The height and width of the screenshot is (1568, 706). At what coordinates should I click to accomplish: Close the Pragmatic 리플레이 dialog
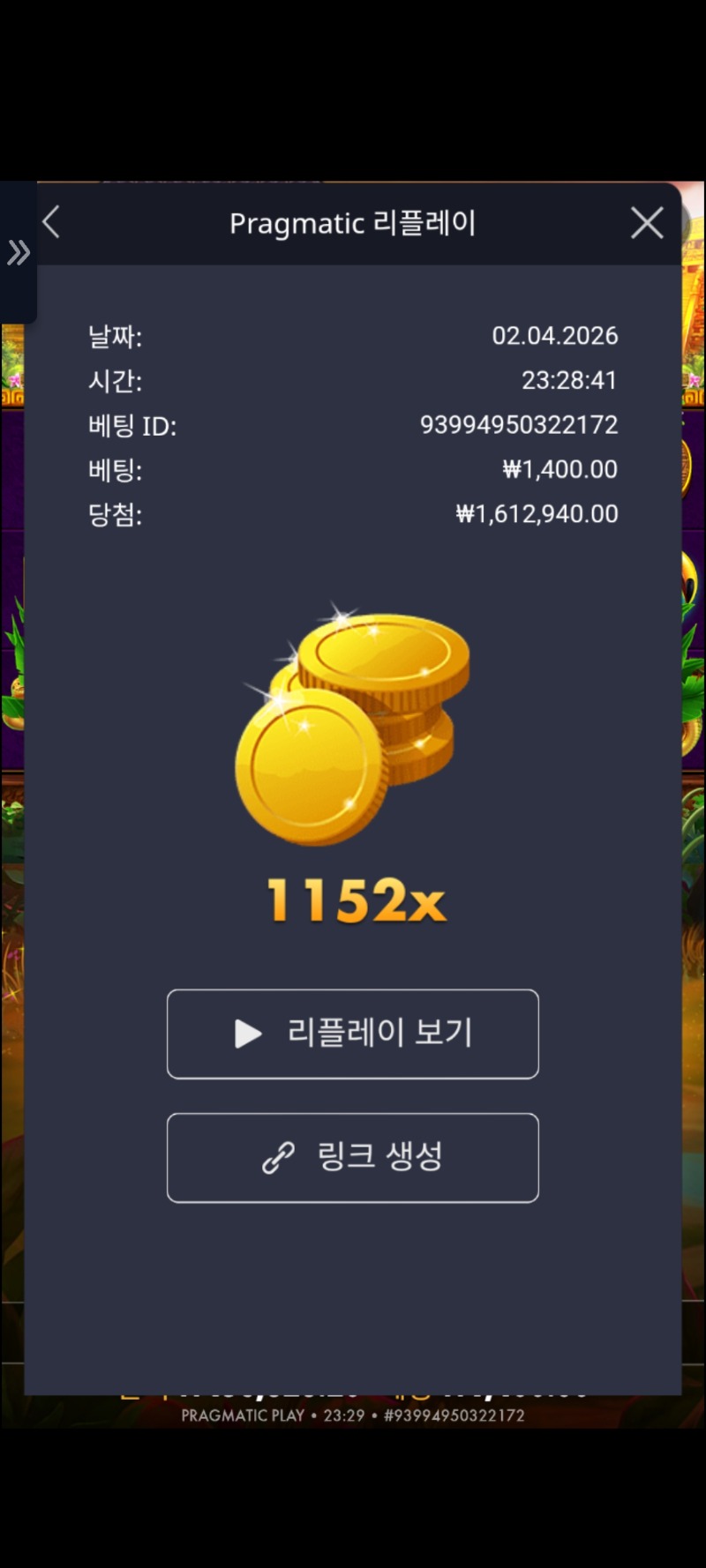click(x=647, y=223)
